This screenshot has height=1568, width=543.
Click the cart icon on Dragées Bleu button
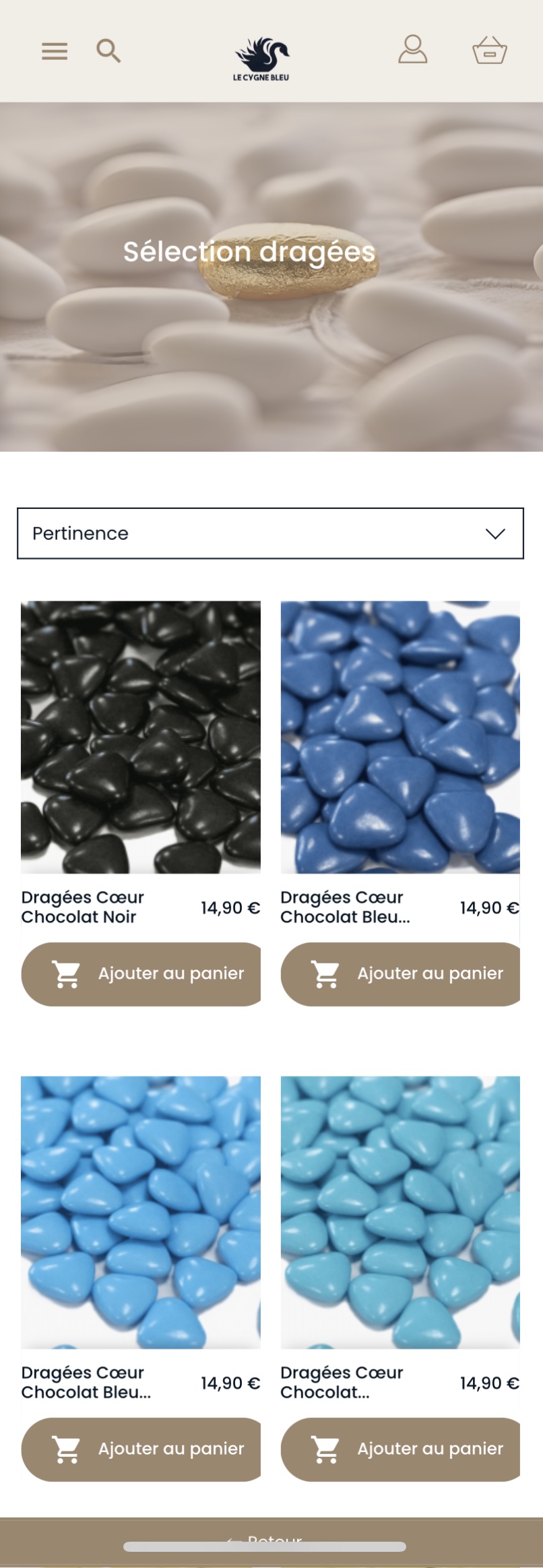point(325,974)
